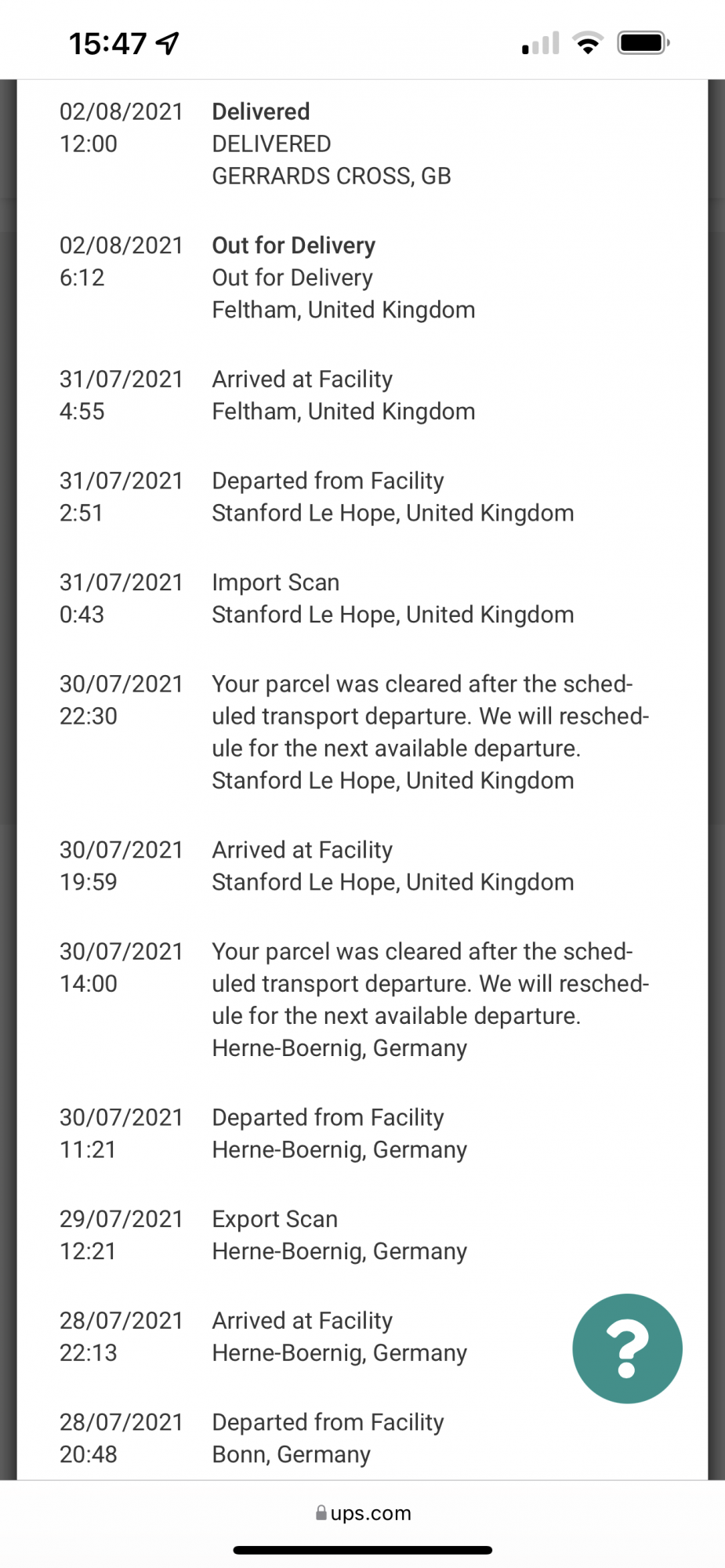Open the help question mark button
This screenshot has height=1568, width=725.
[x=627, y=1348]
